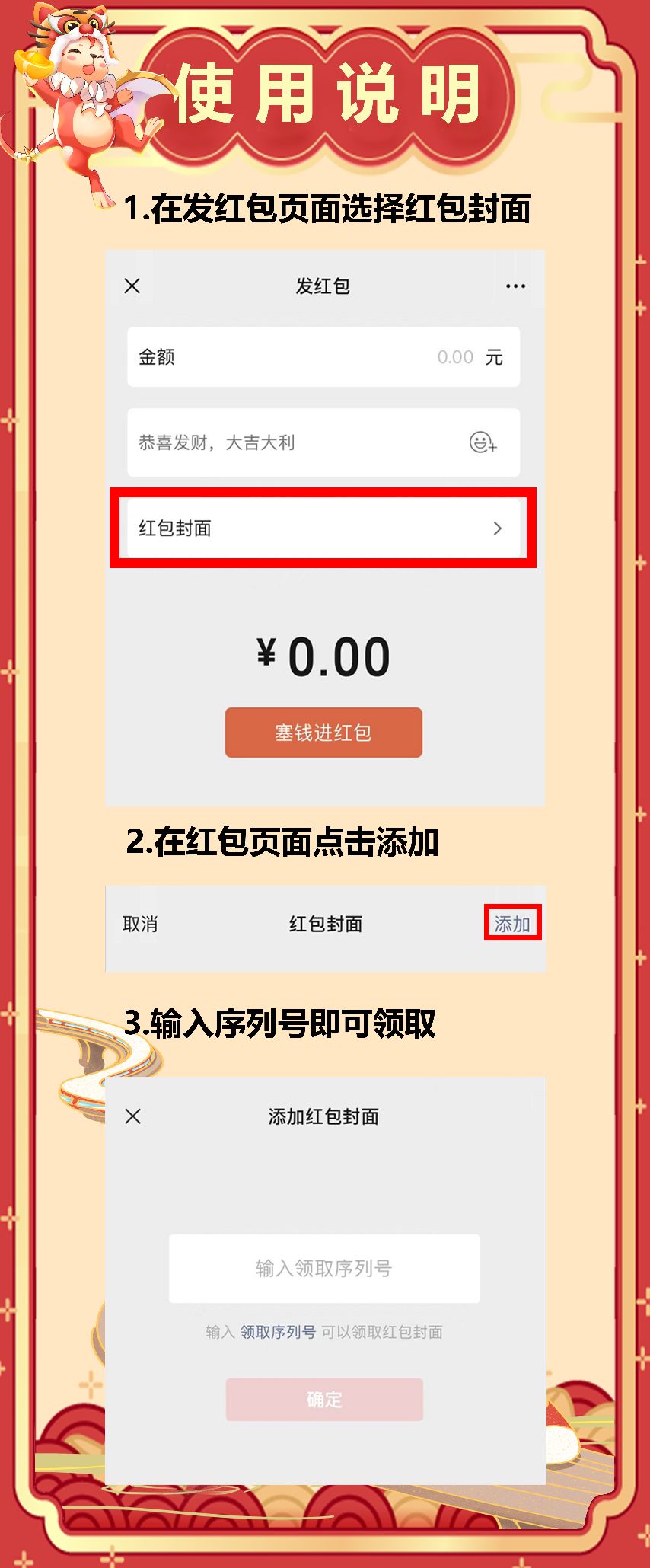Click the 输入领取序列号 input field
The image size is (650, 1568).
point(323,1267)
